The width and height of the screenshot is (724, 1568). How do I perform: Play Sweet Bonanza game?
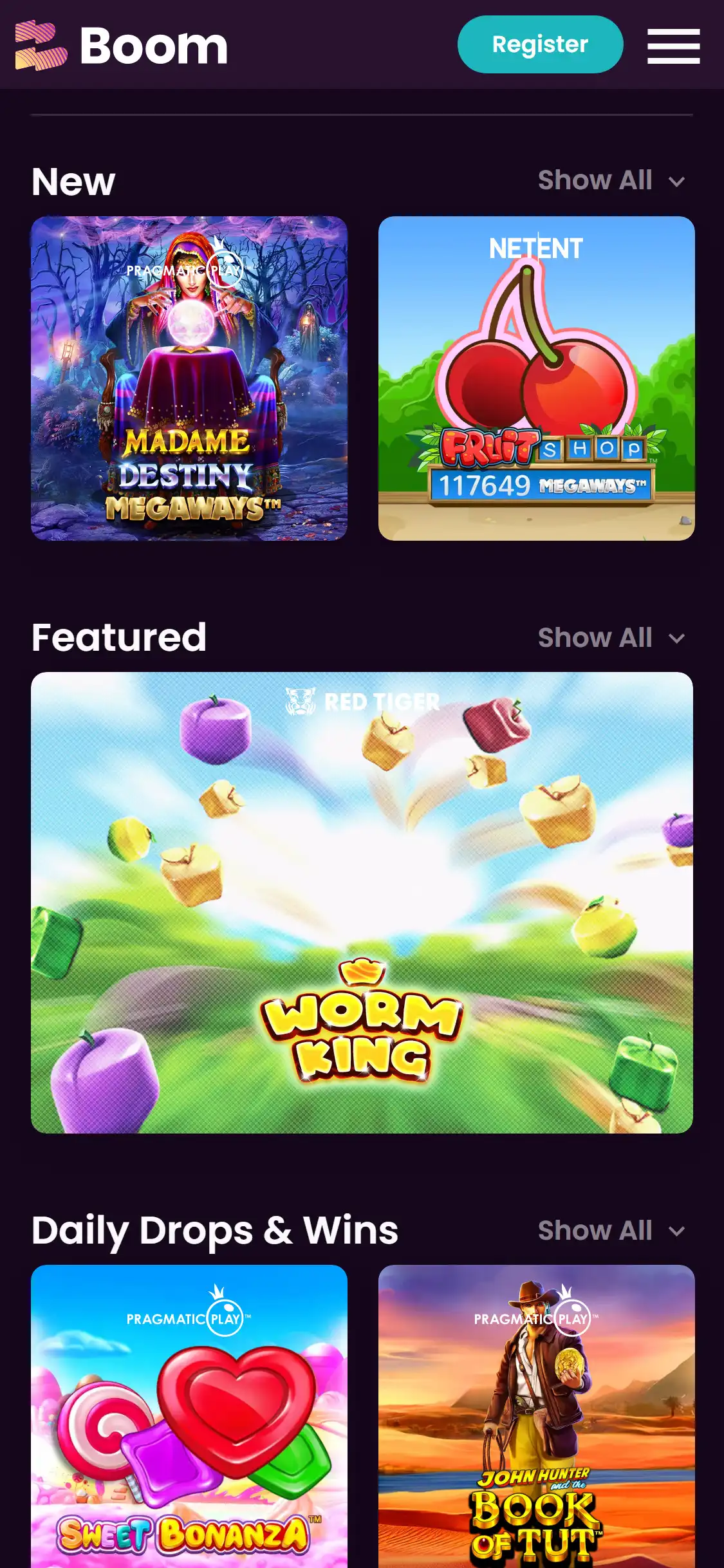[189, 1416]
